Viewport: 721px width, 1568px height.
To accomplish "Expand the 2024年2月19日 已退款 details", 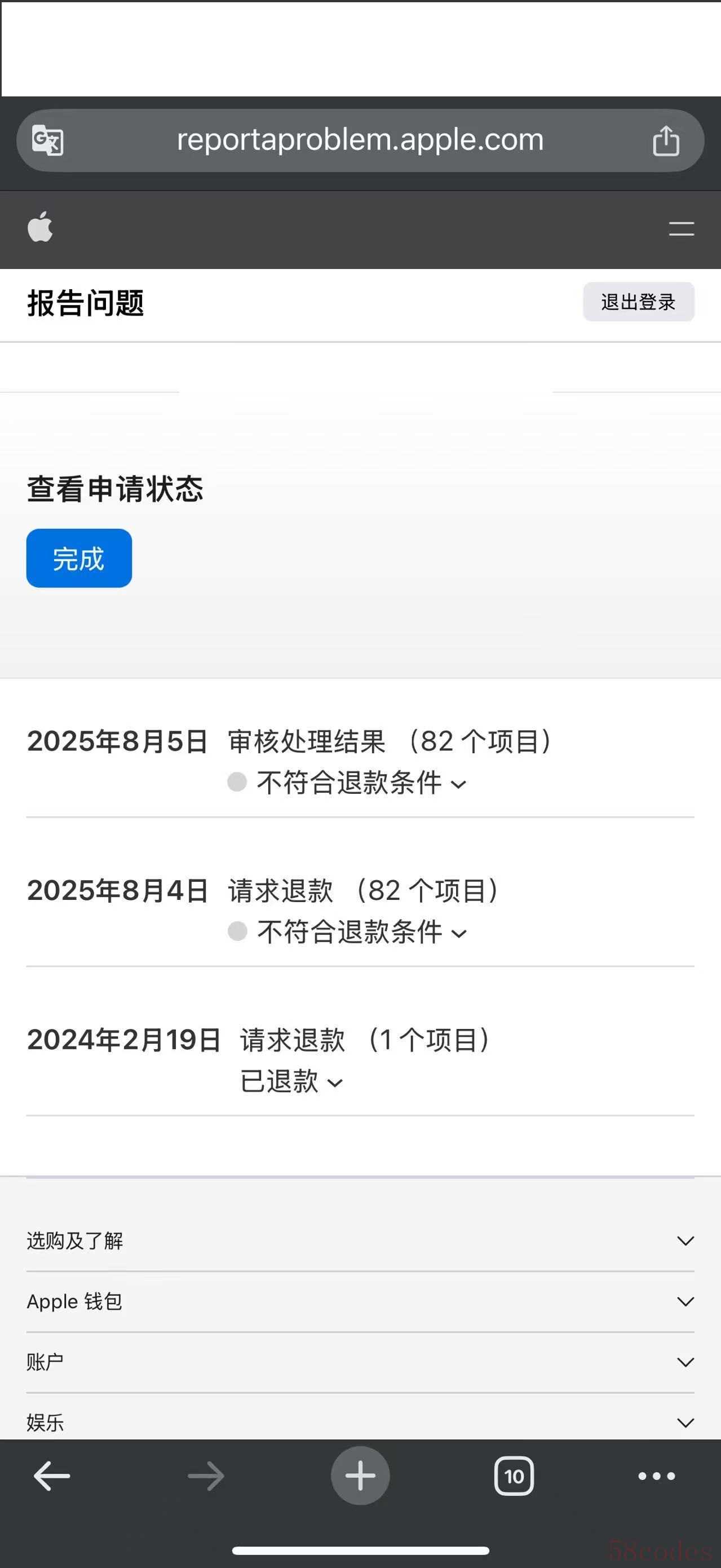I will click(x=292, y=1082).
